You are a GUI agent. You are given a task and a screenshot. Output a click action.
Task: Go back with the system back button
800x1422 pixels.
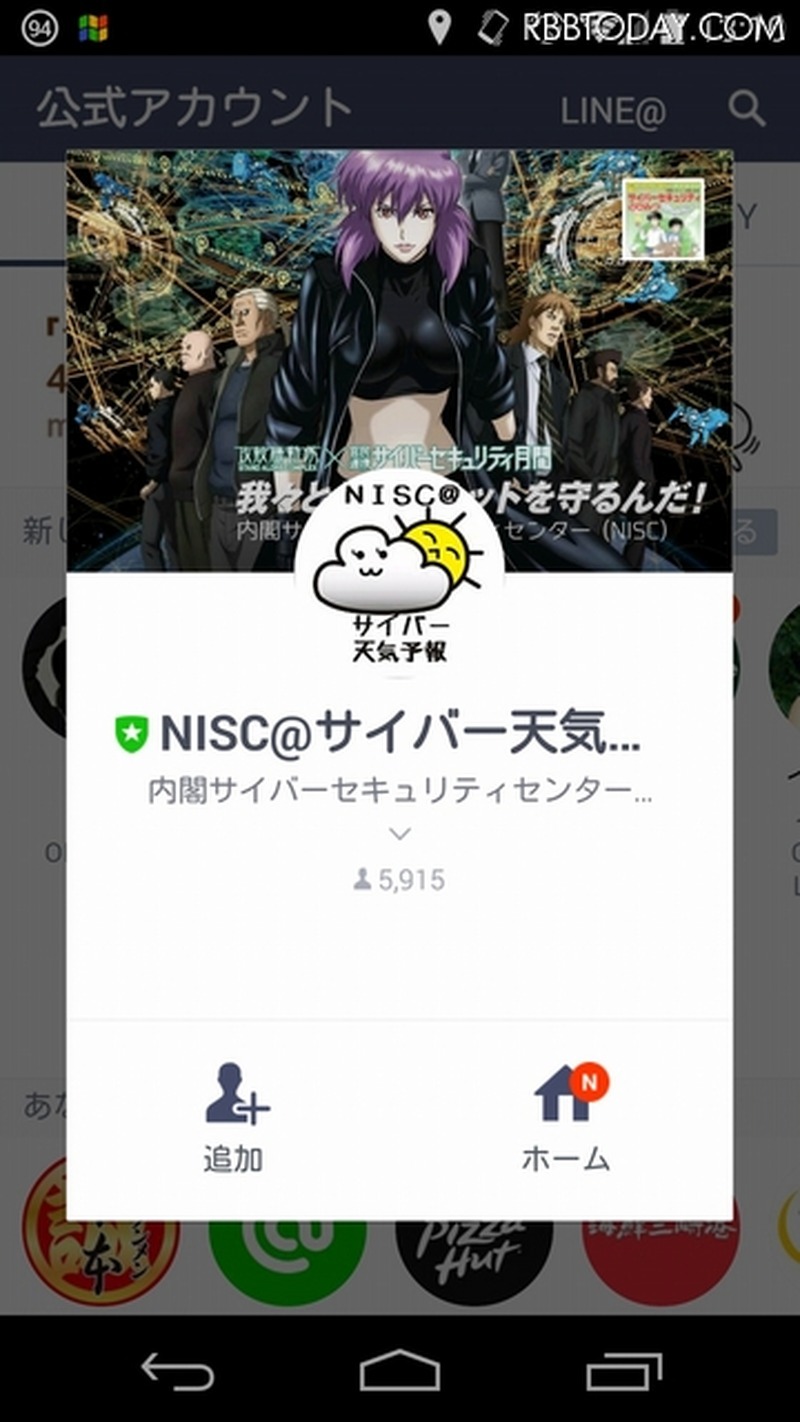178,1370
